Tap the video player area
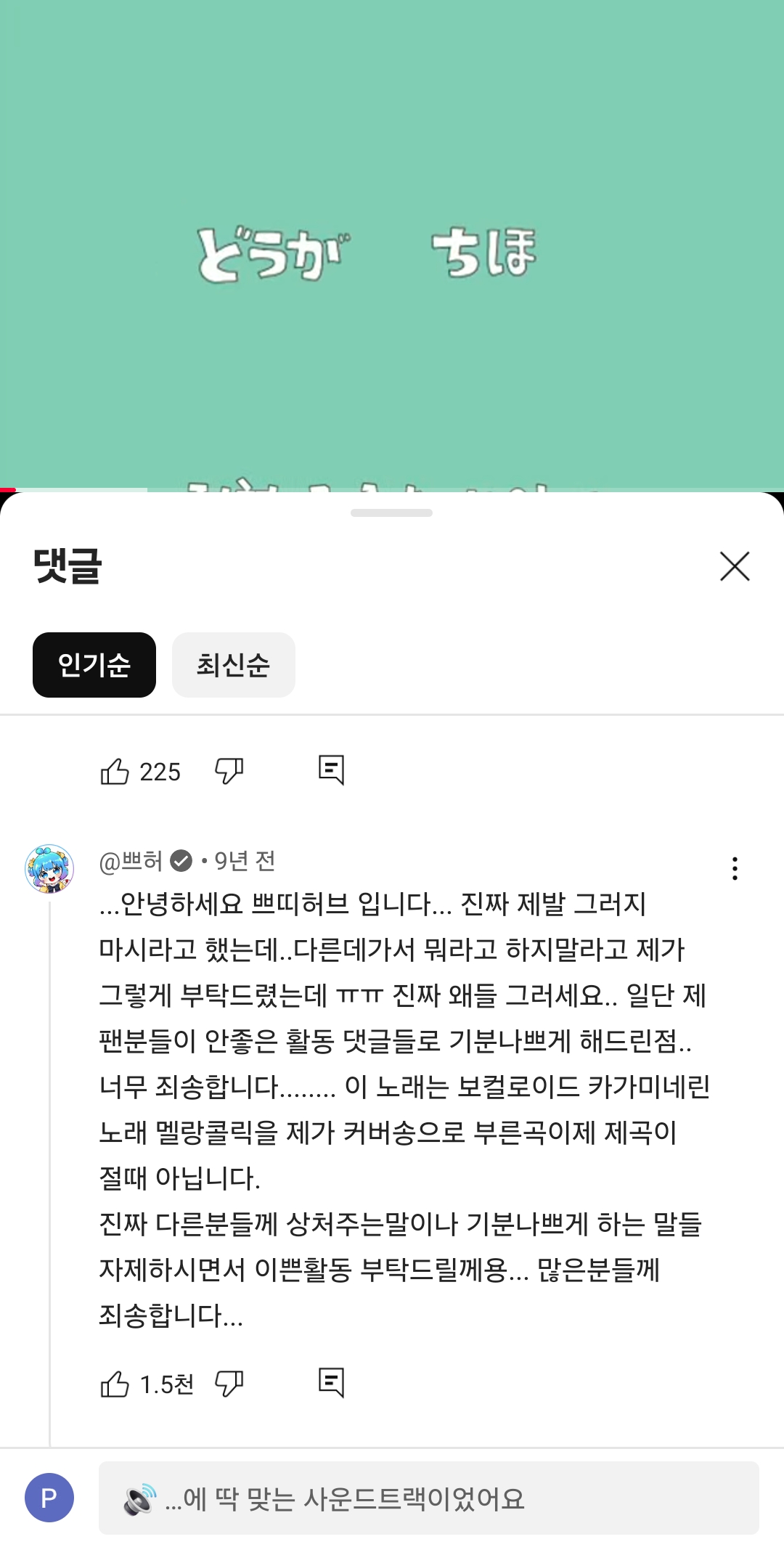This screenshot has width=784, height=1547. coord(392,247)
